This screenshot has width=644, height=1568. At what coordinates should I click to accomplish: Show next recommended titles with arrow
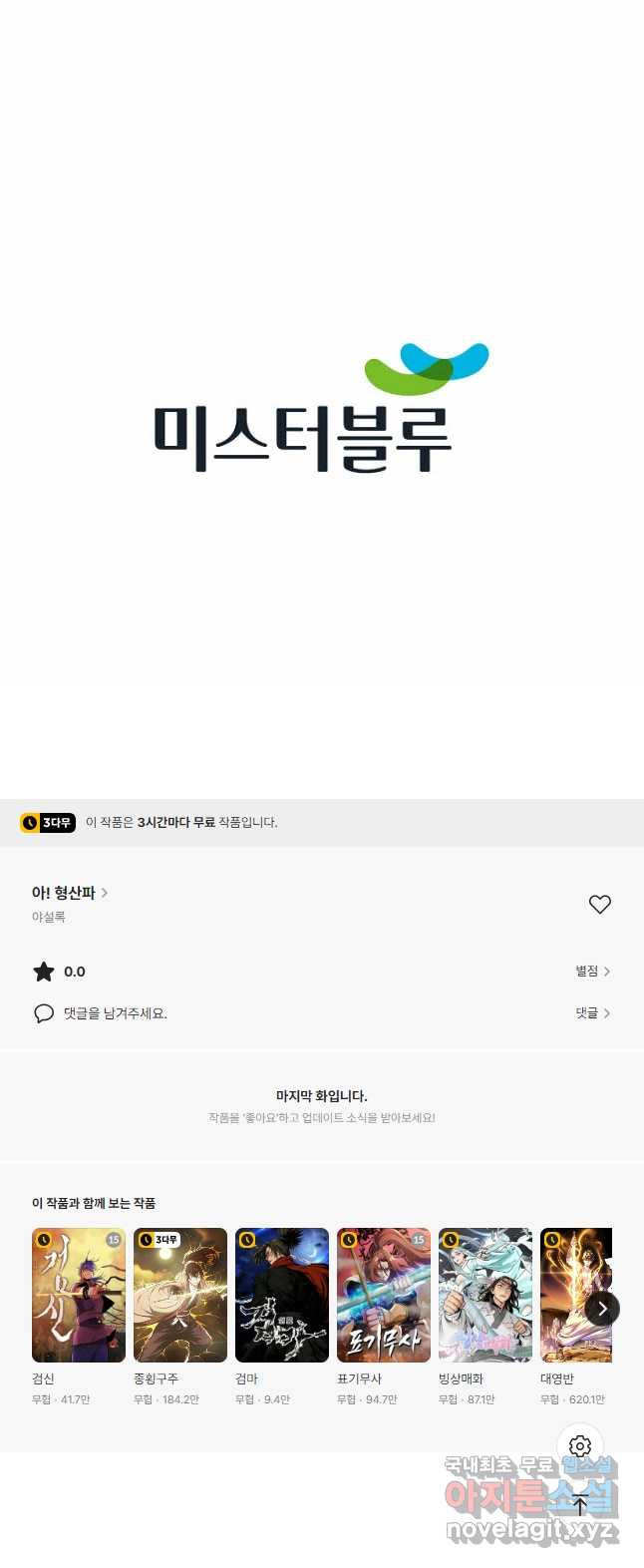click(602, 1309)
